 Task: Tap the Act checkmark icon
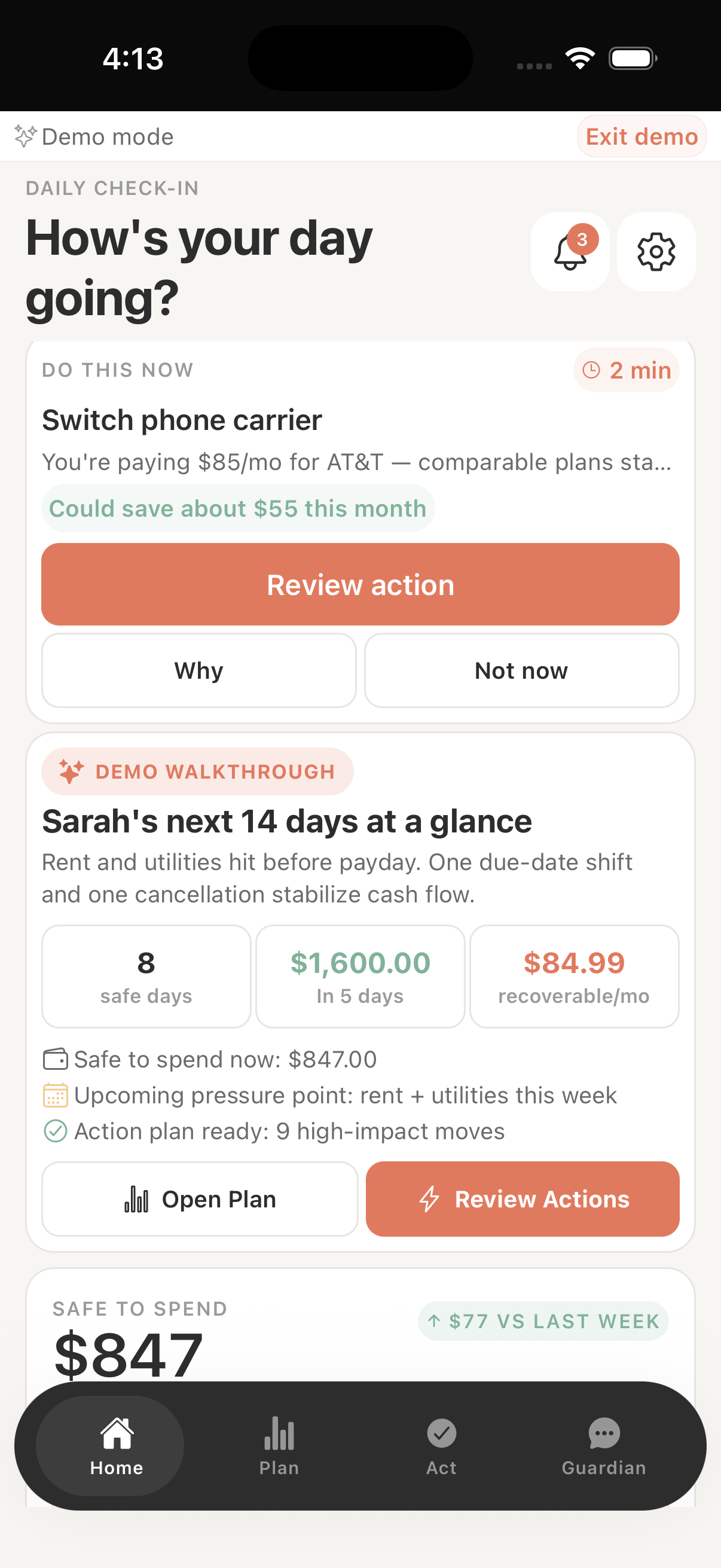[441, 1432]
